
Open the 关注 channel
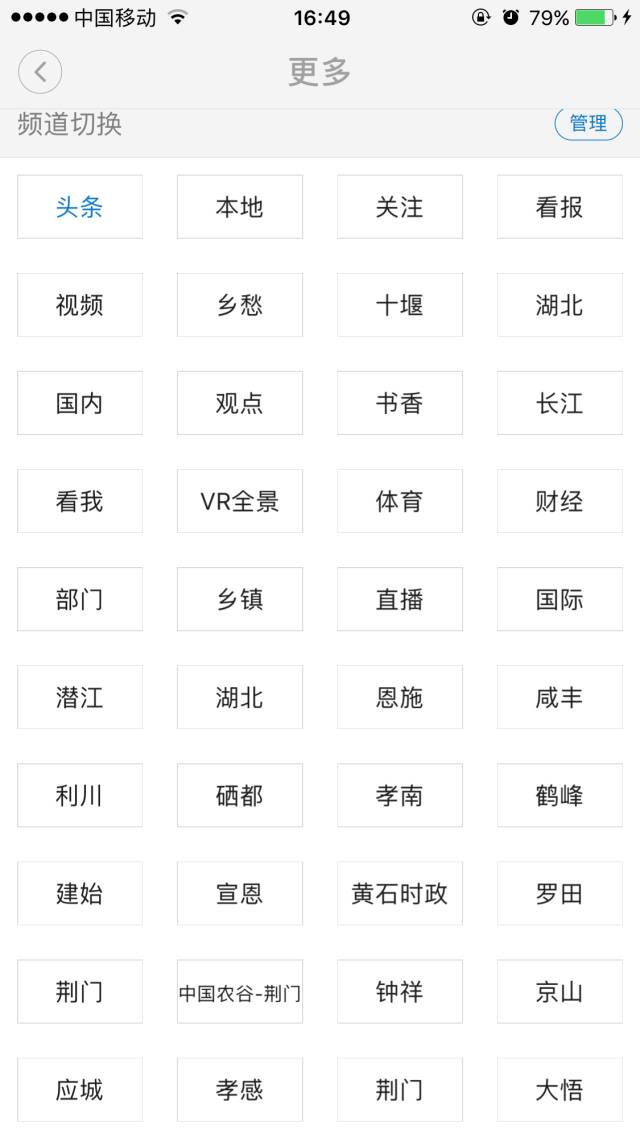(400, 207)
